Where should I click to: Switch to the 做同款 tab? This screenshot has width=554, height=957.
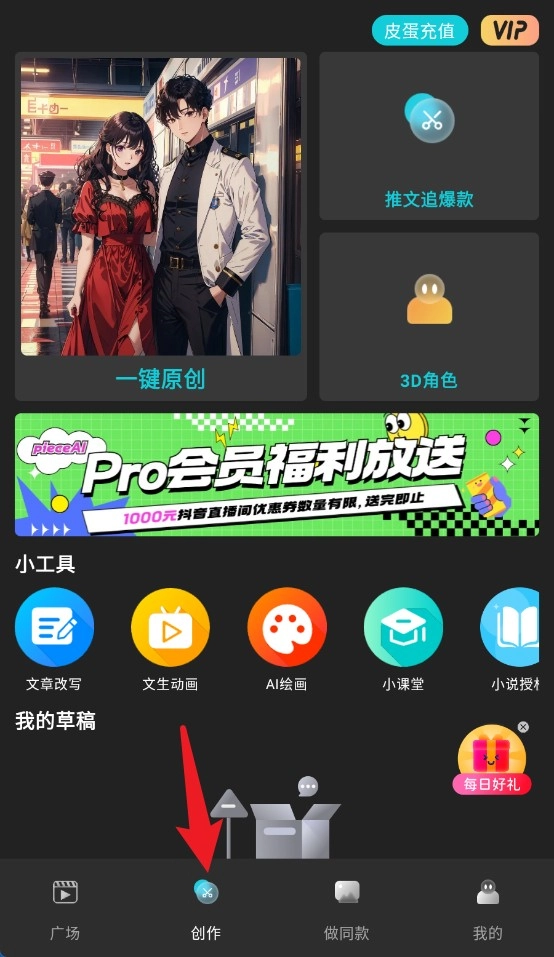347,909
